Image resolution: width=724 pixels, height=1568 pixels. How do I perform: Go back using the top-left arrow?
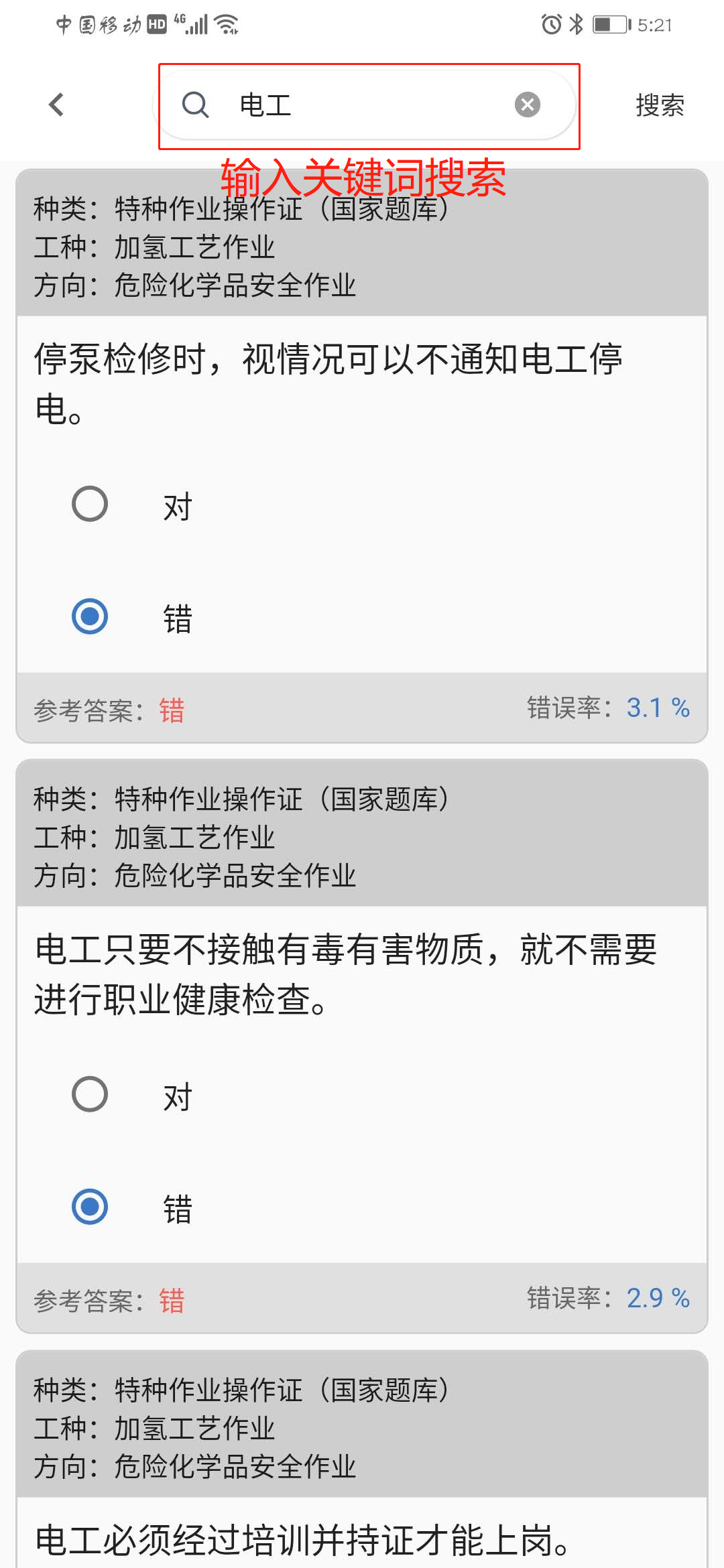pyautogui.click(x=56, y=105)
